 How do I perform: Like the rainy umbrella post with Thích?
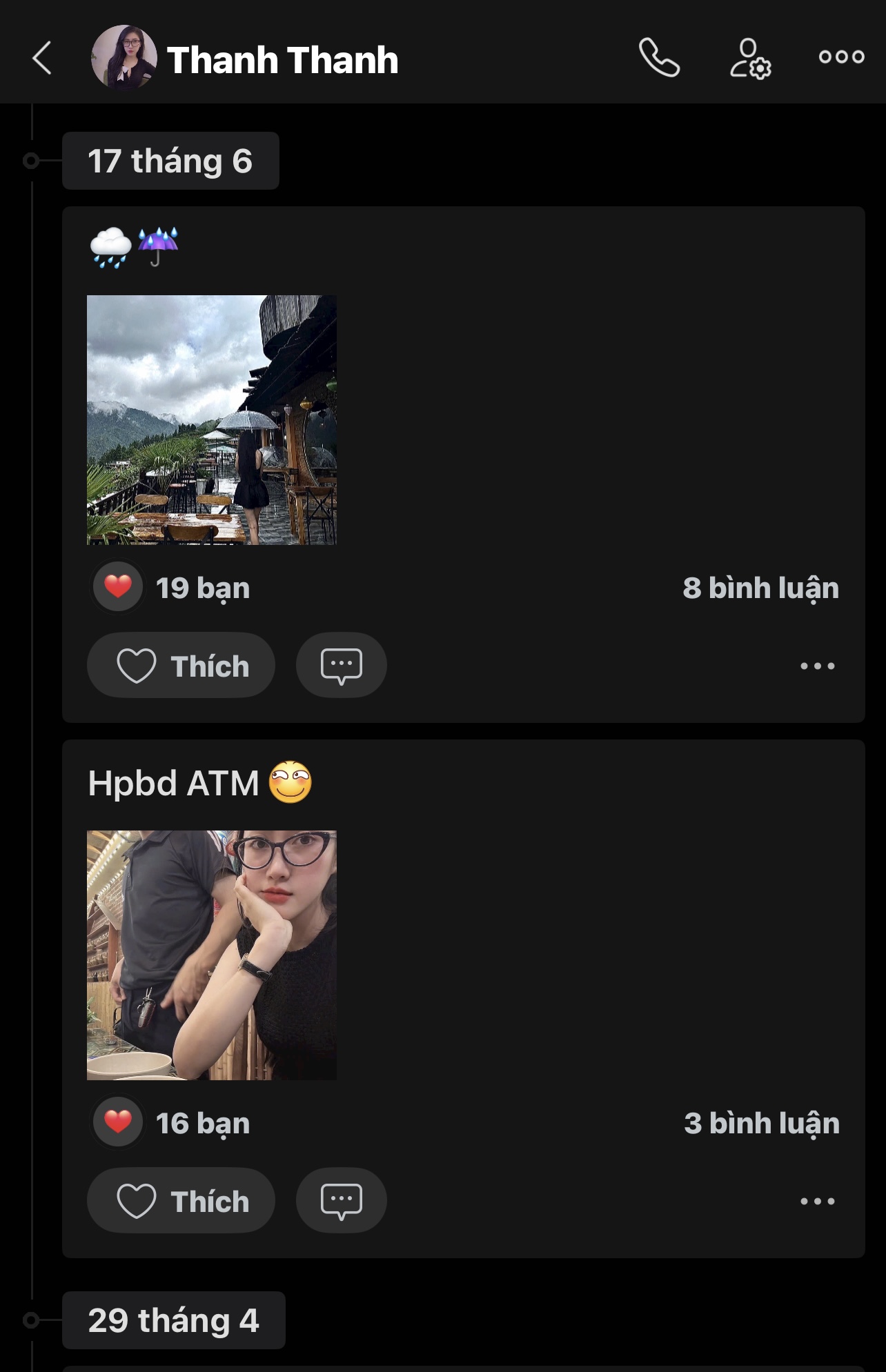[181, 666]
